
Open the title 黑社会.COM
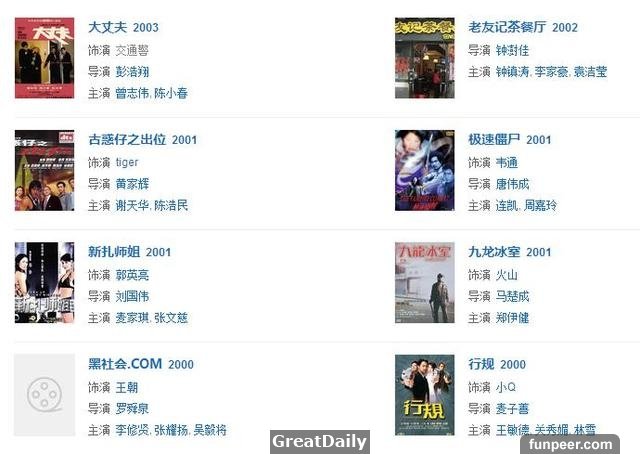tap(126, 364)
